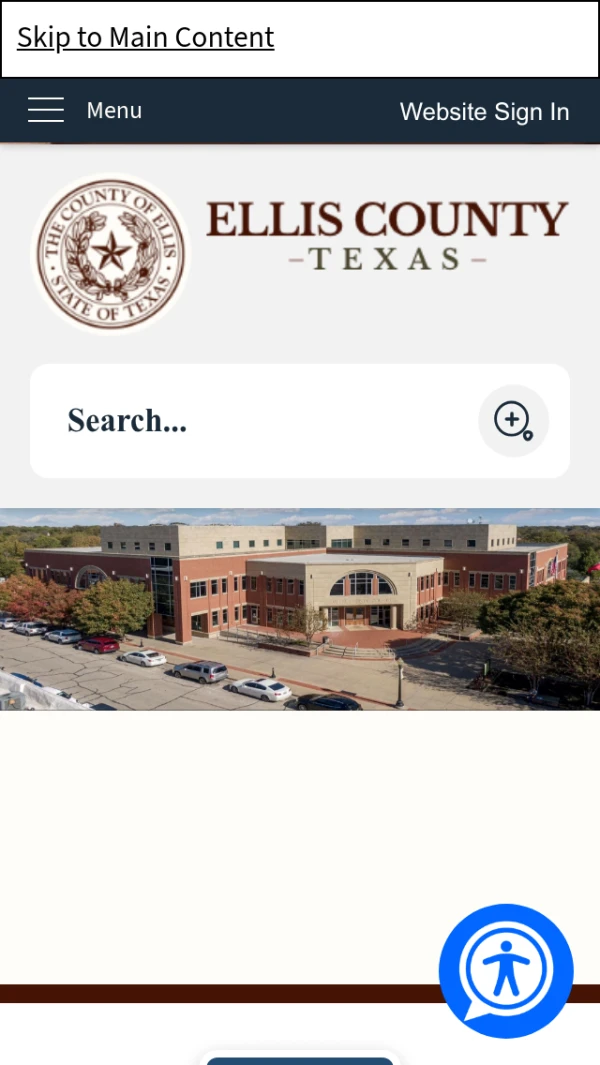
Task: Open the hamburger Menu
Action: tap(84, 110)
